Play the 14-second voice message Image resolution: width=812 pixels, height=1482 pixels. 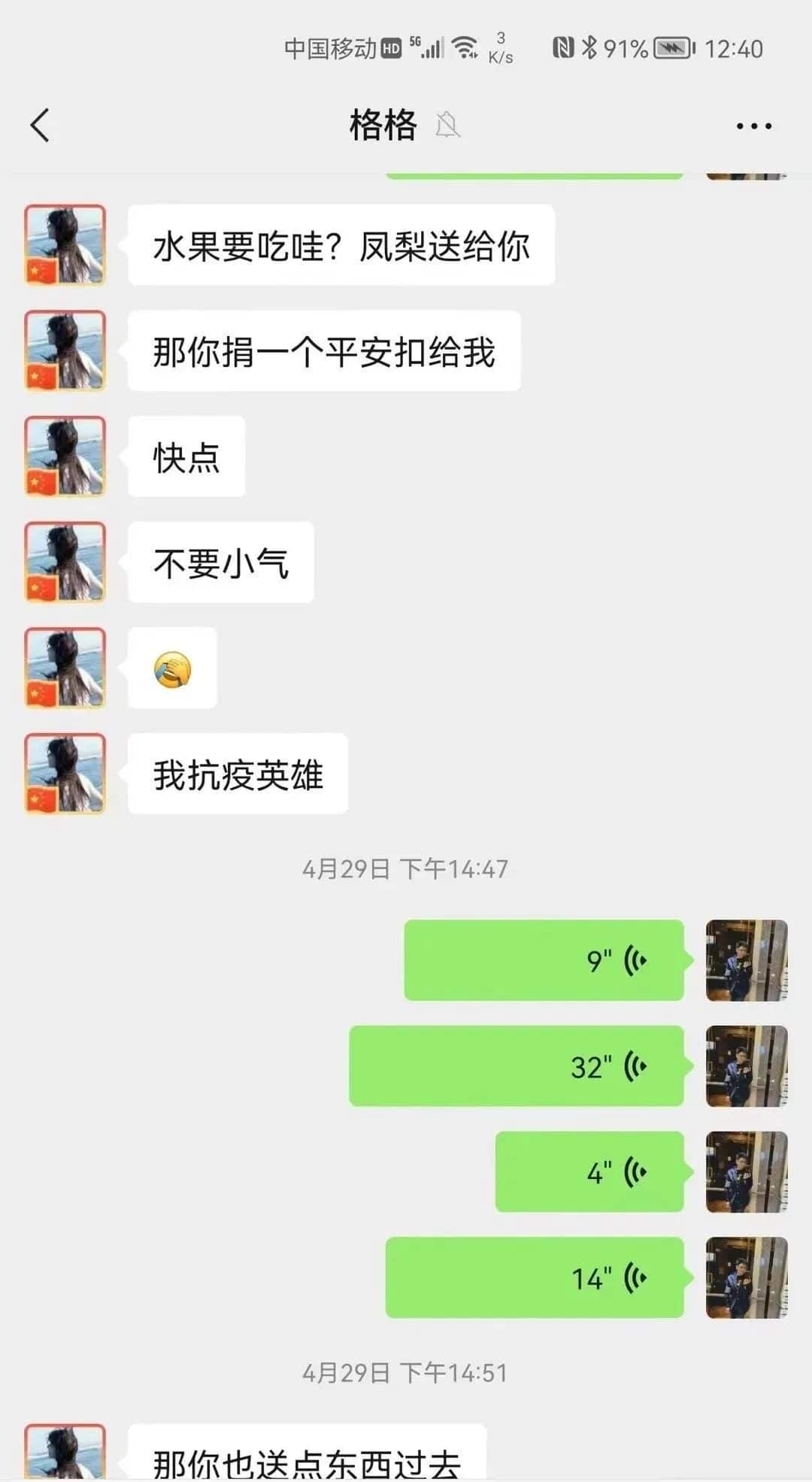click(x=535, y=1277)
